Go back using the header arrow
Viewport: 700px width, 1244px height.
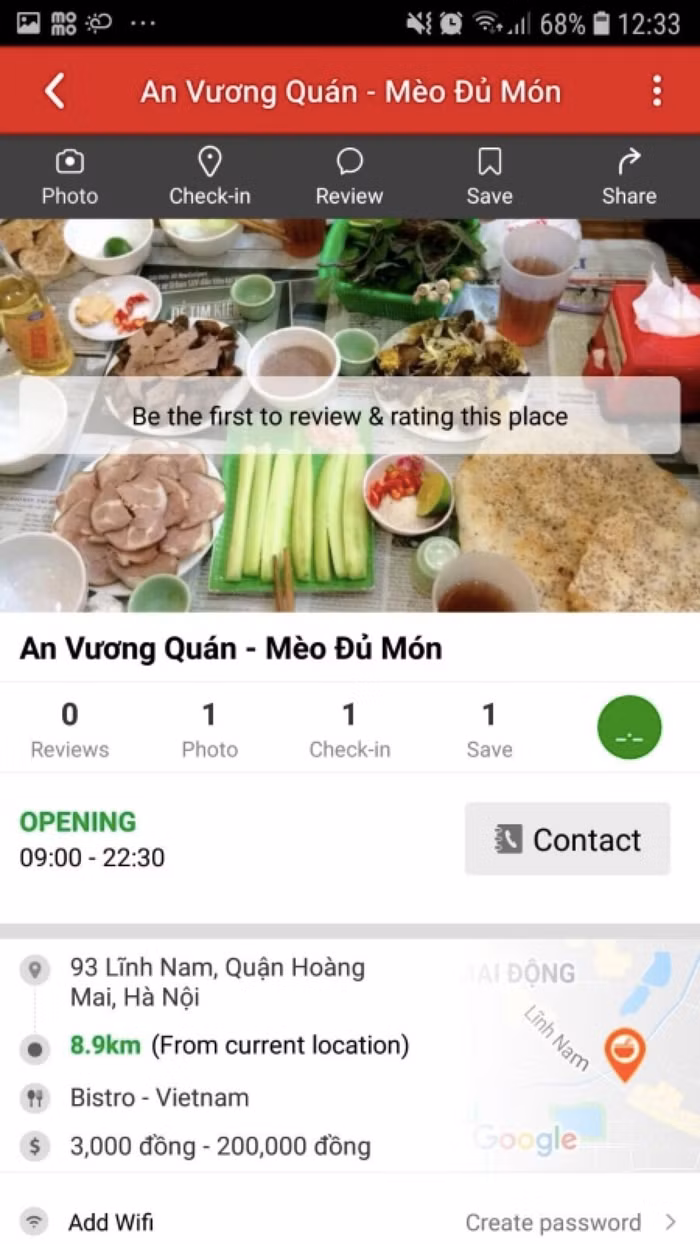click(x=55, y=91)
